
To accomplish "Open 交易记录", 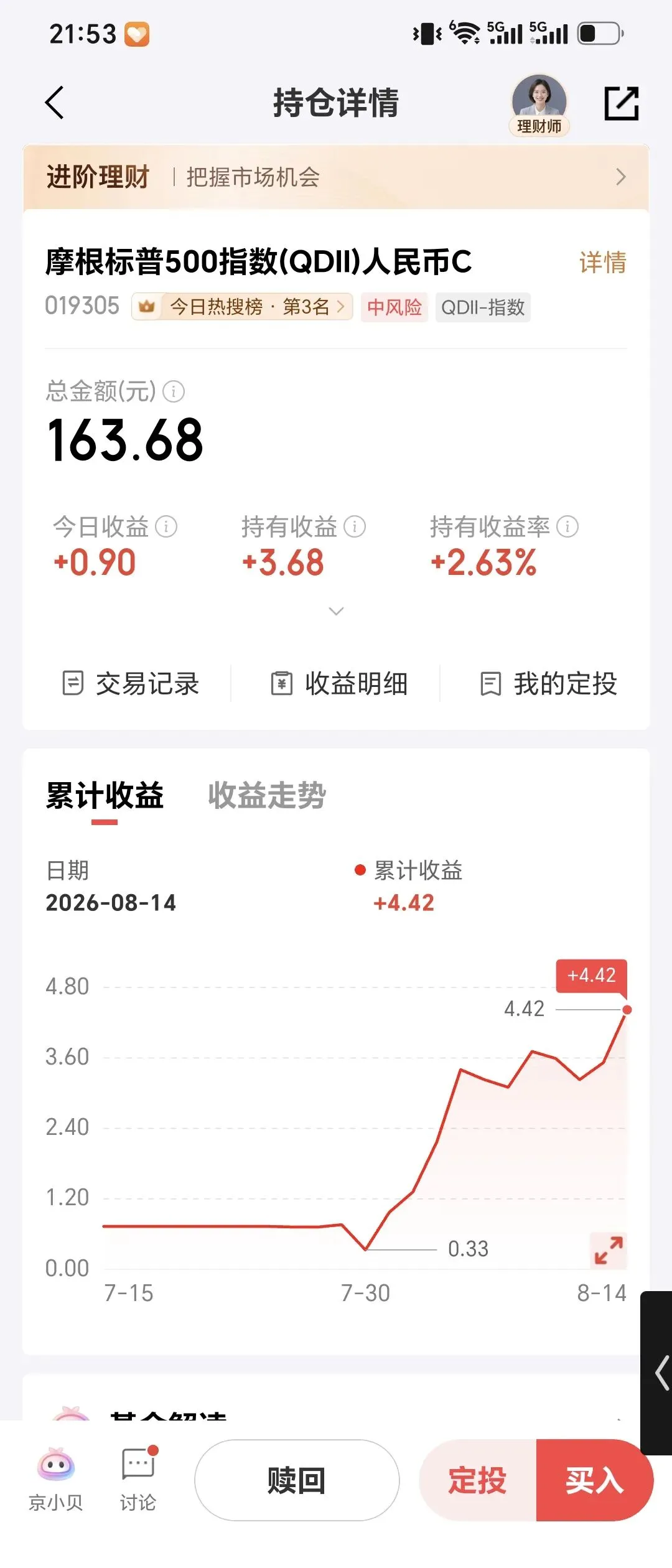I will click(x=131, y=683).
